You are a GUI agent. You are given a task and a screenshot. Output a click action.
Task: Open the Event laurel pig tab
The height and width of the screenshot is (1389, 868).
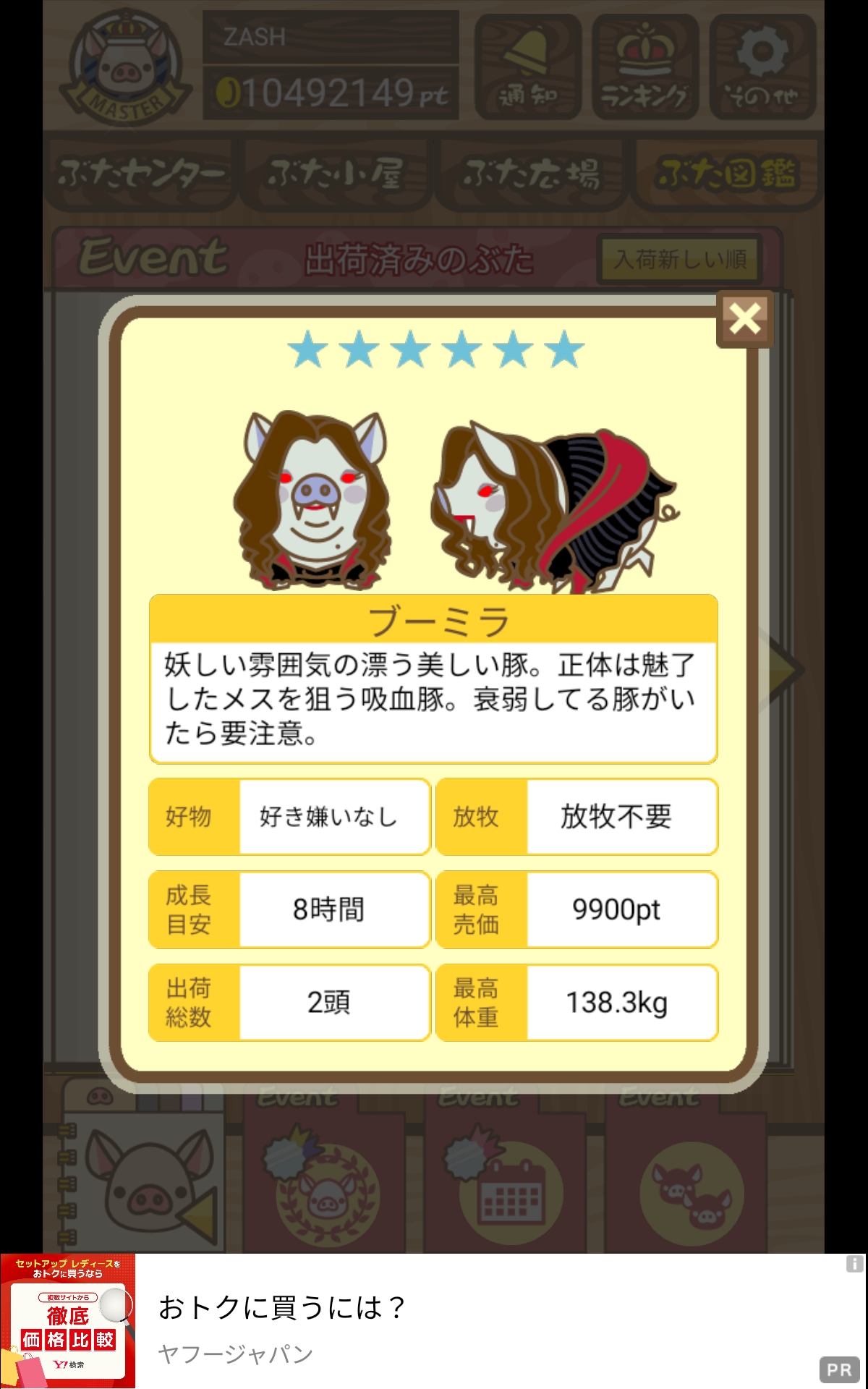tap(327, 1186)
